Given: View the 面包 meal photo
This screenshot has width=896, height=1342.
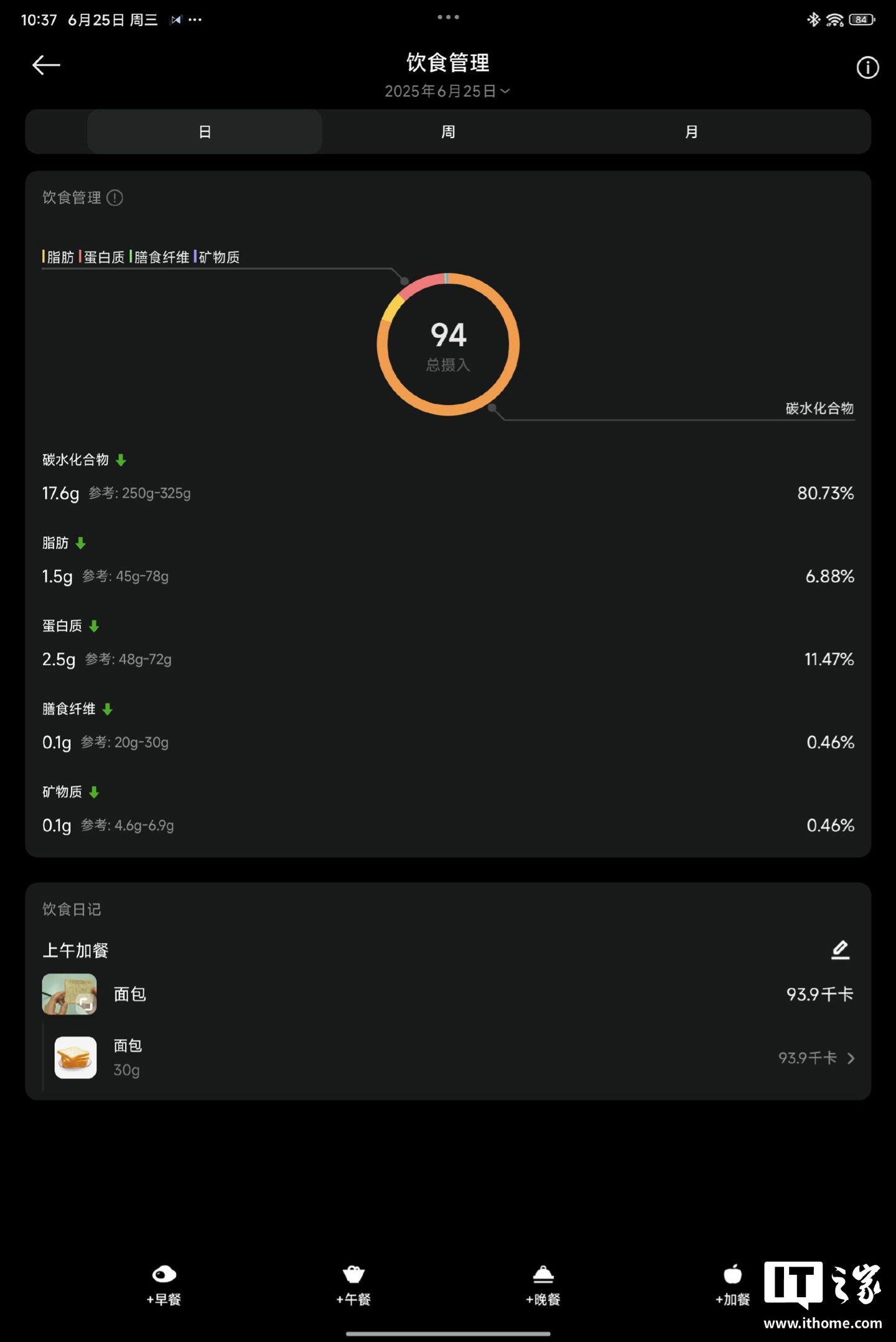Looking at the screenshot, I should click(x=69, y=994).
